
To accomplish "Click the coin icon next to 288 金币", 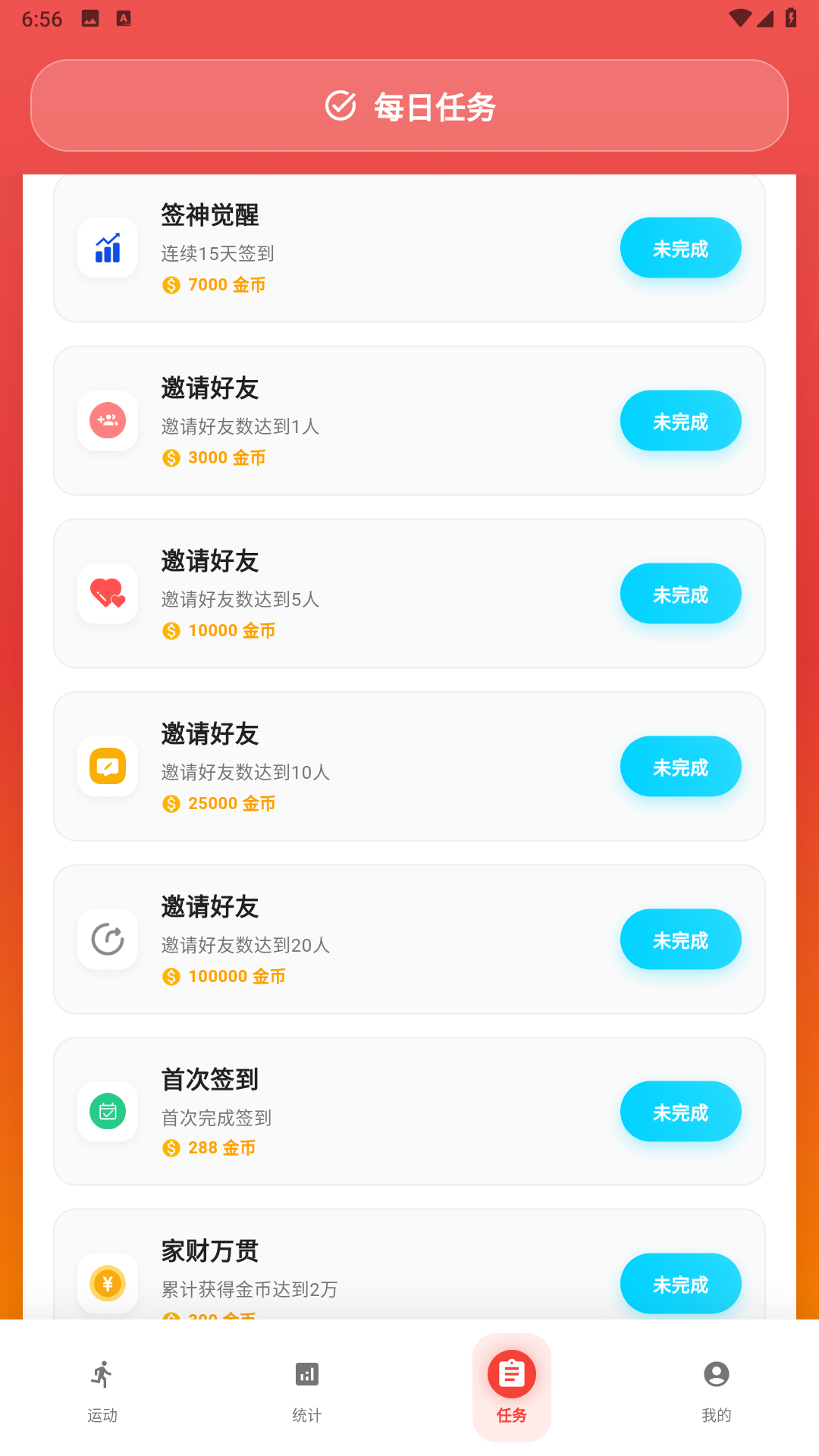I will coord(171,1148).
